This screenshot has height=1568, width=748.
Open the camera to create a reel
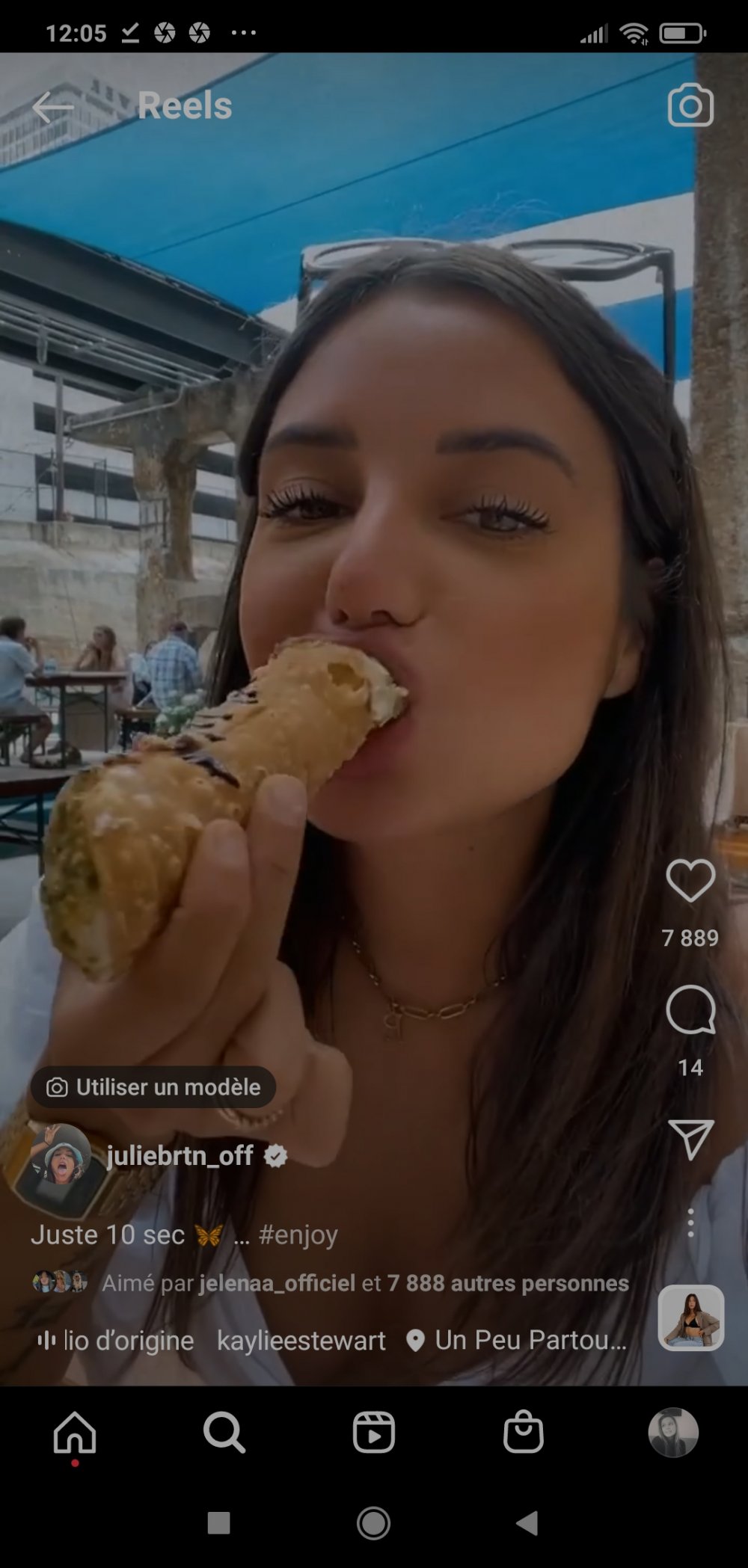[x=690, y=105]
